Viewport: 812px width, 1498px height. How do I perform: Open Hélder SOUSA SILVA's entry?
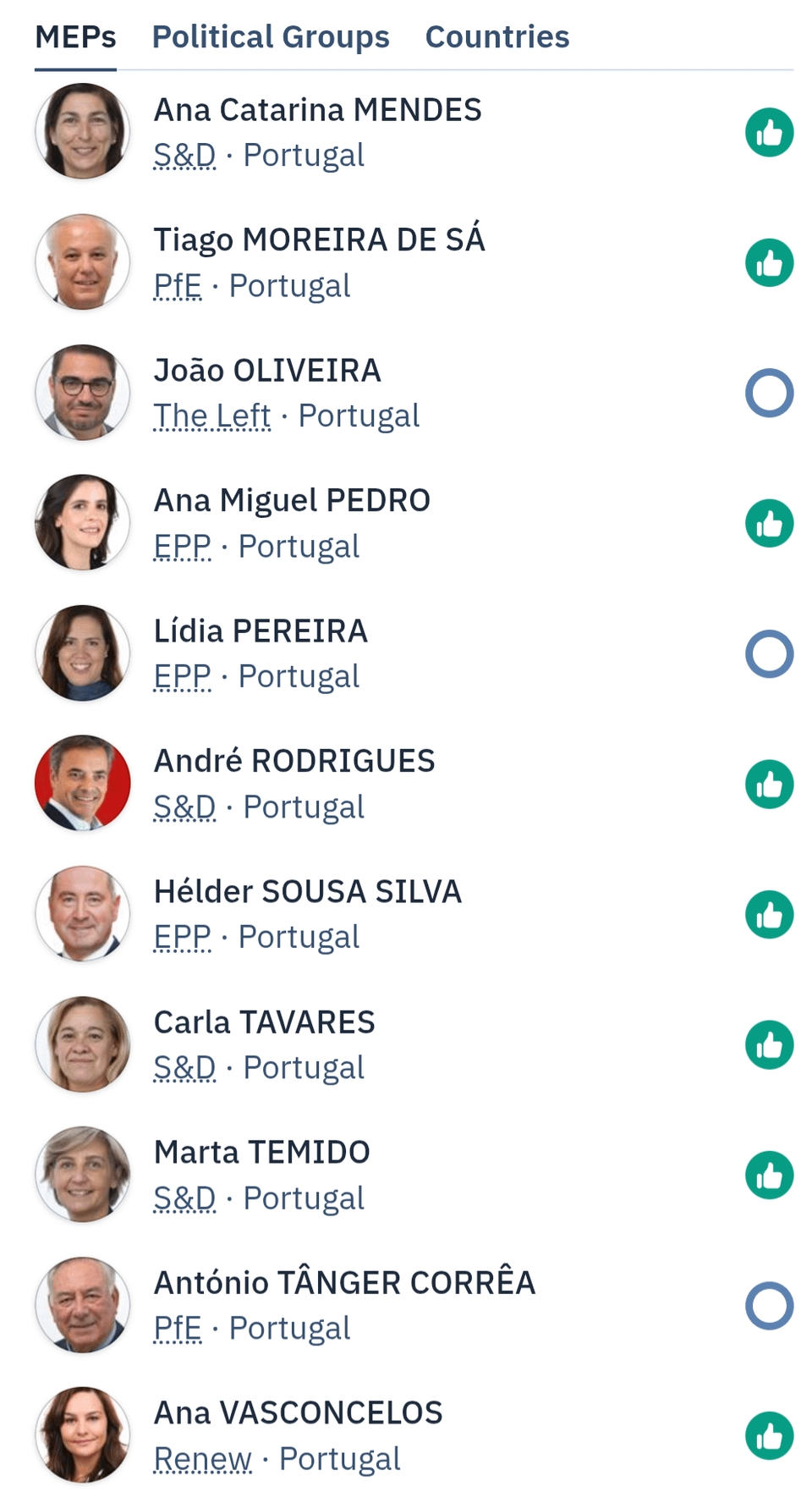coord(308,892)
